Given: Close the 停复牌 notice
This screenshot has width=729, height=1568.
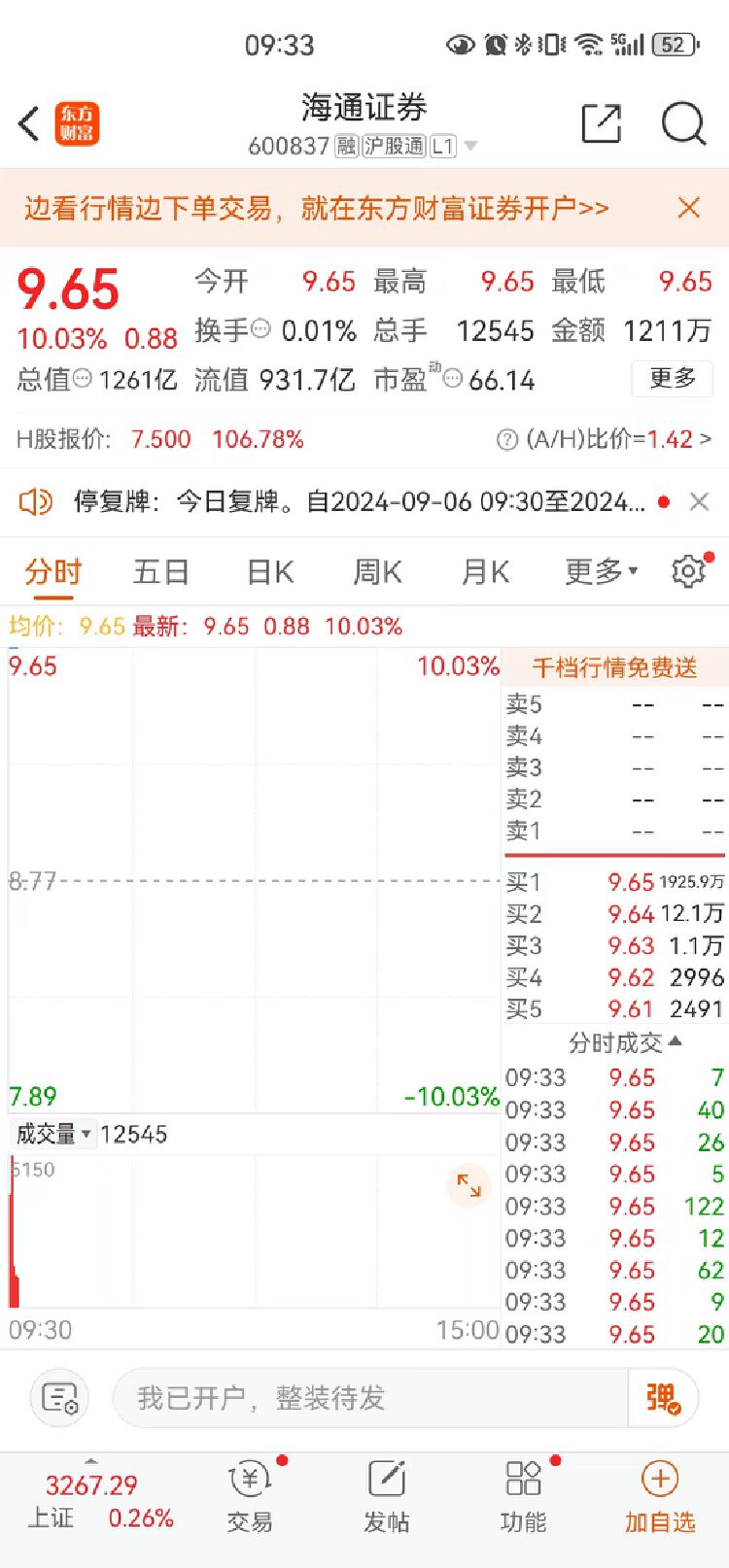Looking at the screenshot, I should (699, 501).
